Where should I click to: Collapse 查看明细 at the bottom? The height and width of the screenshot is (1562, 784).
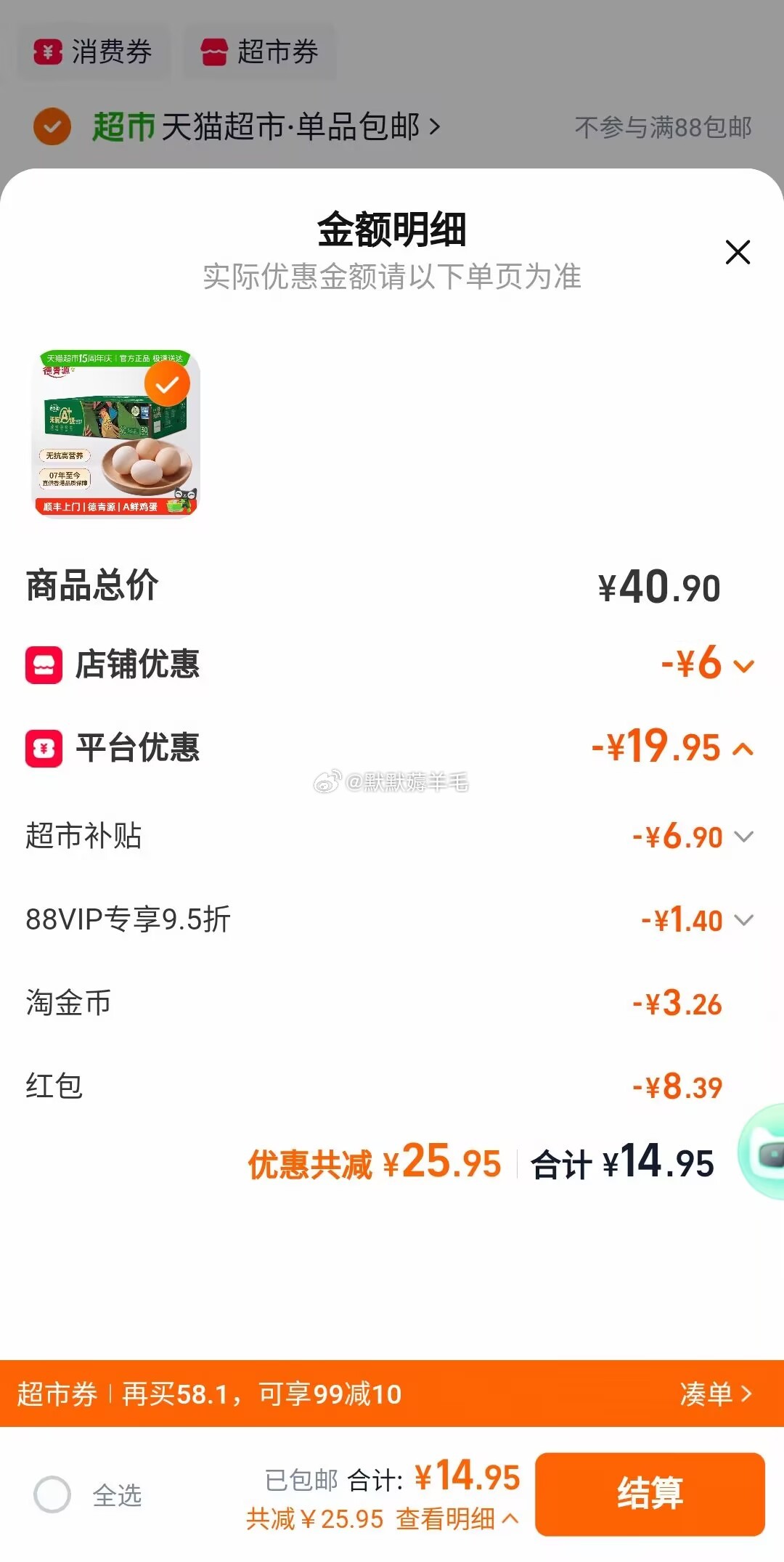pyautogui.click(x=457, y=1518)
